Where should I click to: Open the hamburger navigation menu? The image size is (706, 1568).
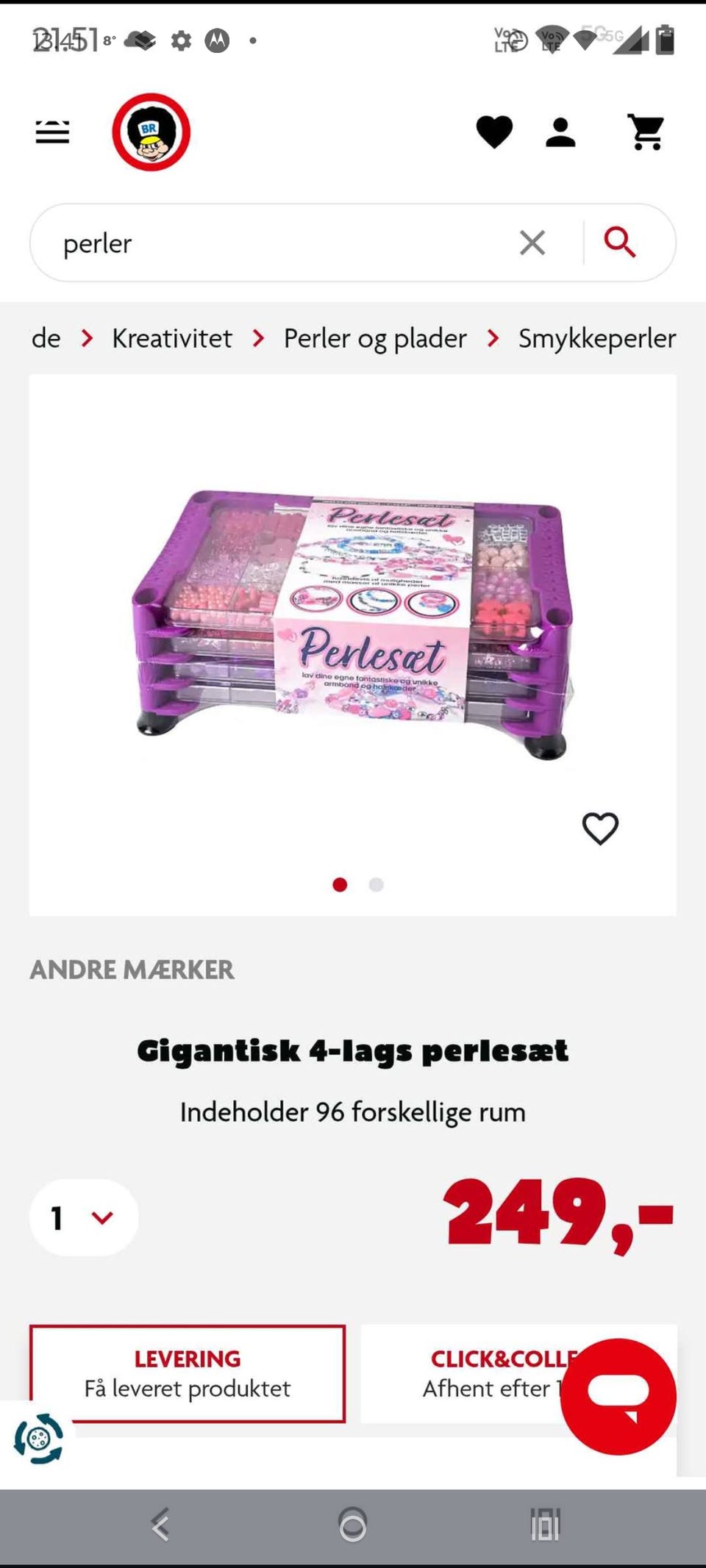tap(51, 132)
